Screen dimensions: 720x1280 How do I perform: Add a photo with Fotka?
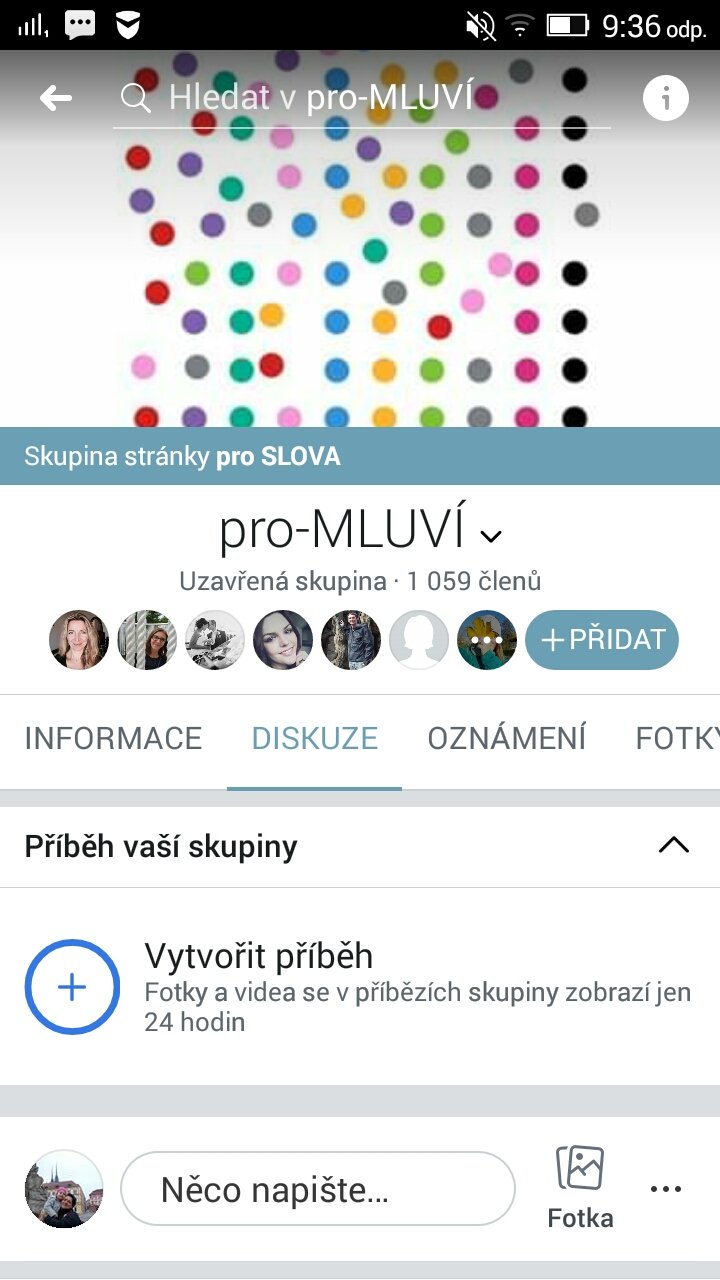coord(580,1188)
